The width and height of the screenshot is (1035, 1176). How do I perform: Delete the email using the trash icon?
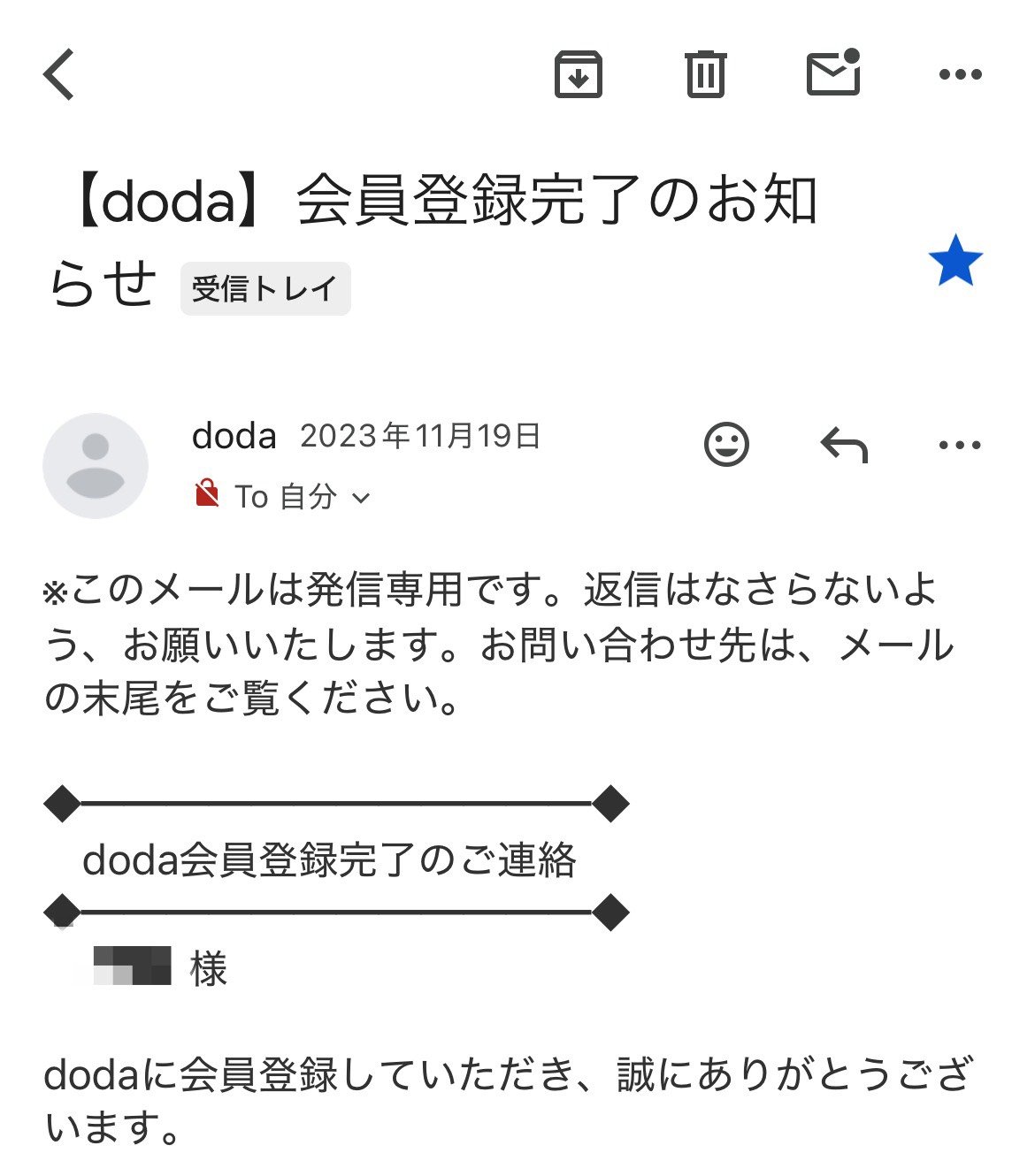(703, 75)
